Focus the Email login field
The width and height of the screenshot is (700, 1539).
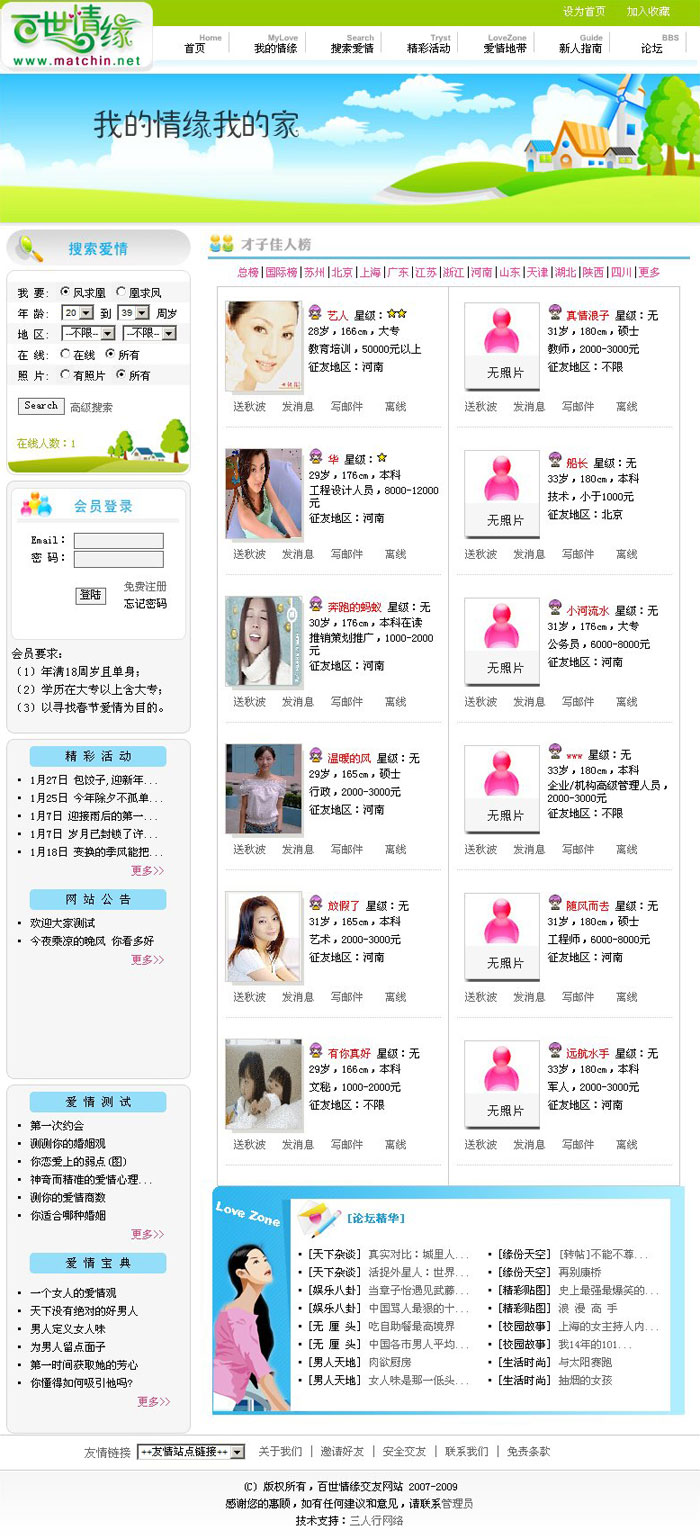coord(118,540)
